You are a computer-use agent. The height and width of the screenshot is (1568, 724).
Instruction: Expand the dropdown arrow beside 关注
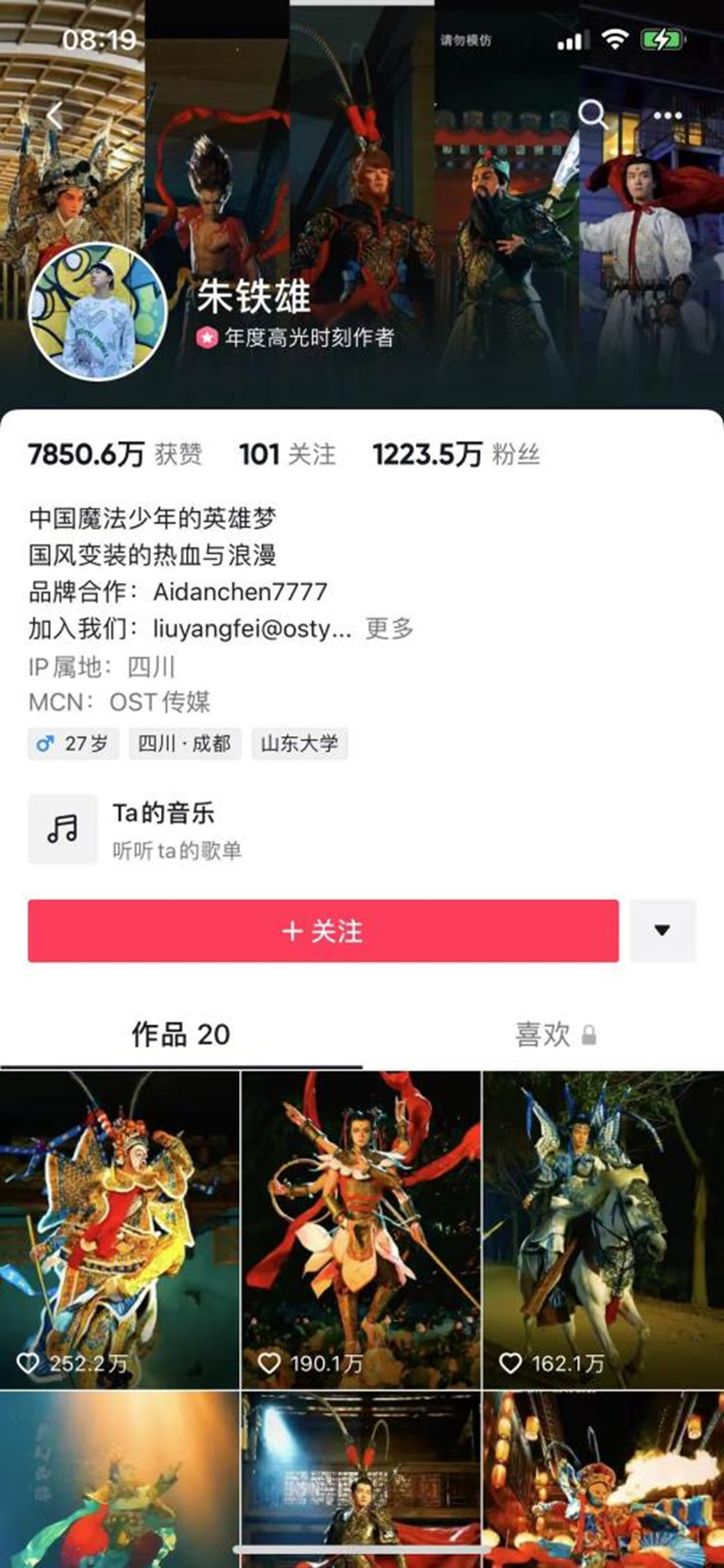[662, 931]
